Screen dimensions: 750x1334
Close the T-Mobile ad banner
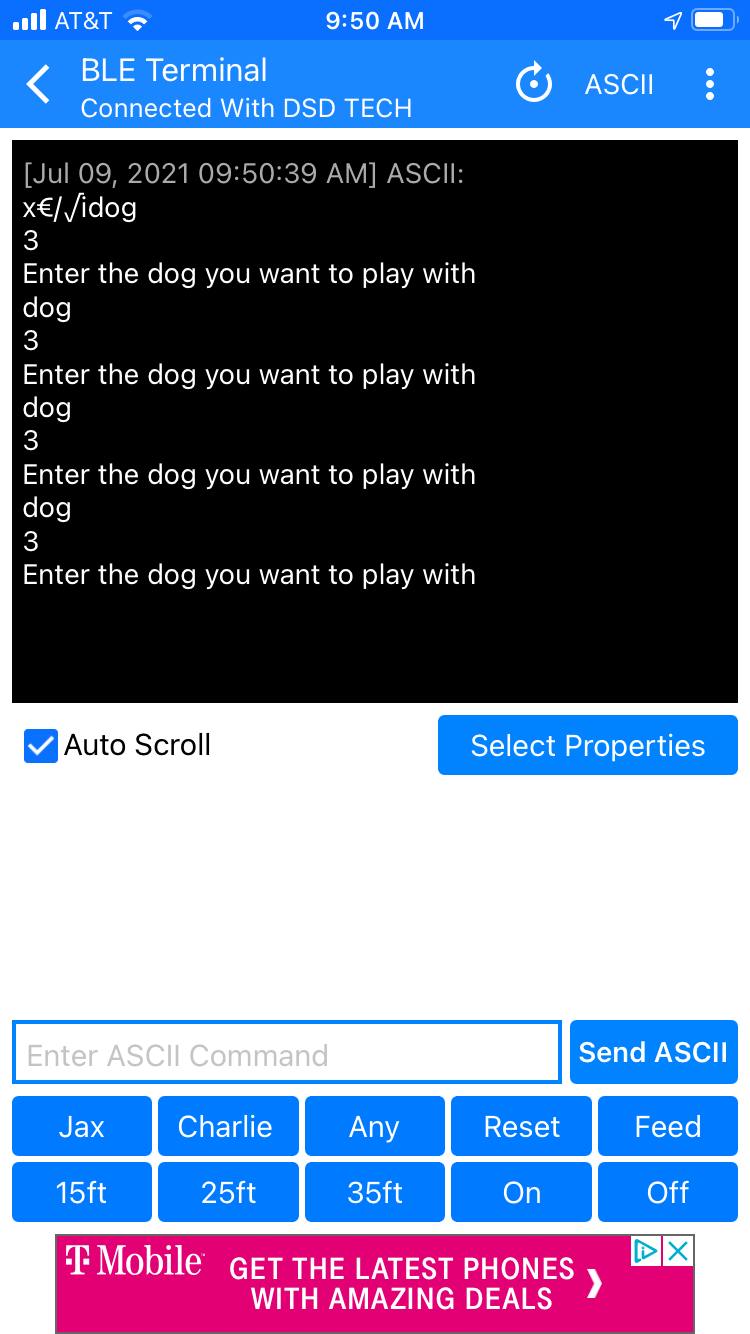[x=679, y=1251]
